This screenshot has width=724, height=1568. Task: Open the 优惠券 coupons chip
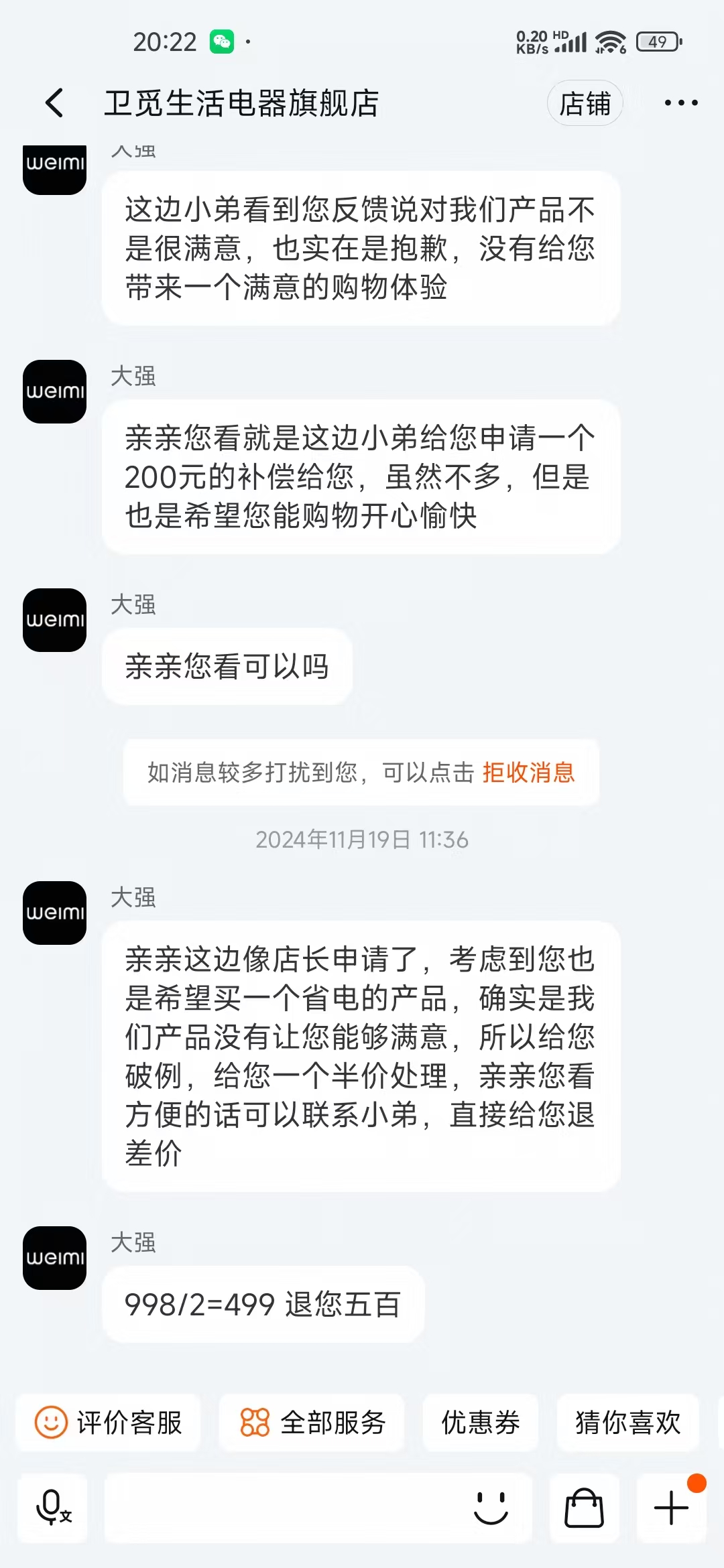click(480, 1422)
